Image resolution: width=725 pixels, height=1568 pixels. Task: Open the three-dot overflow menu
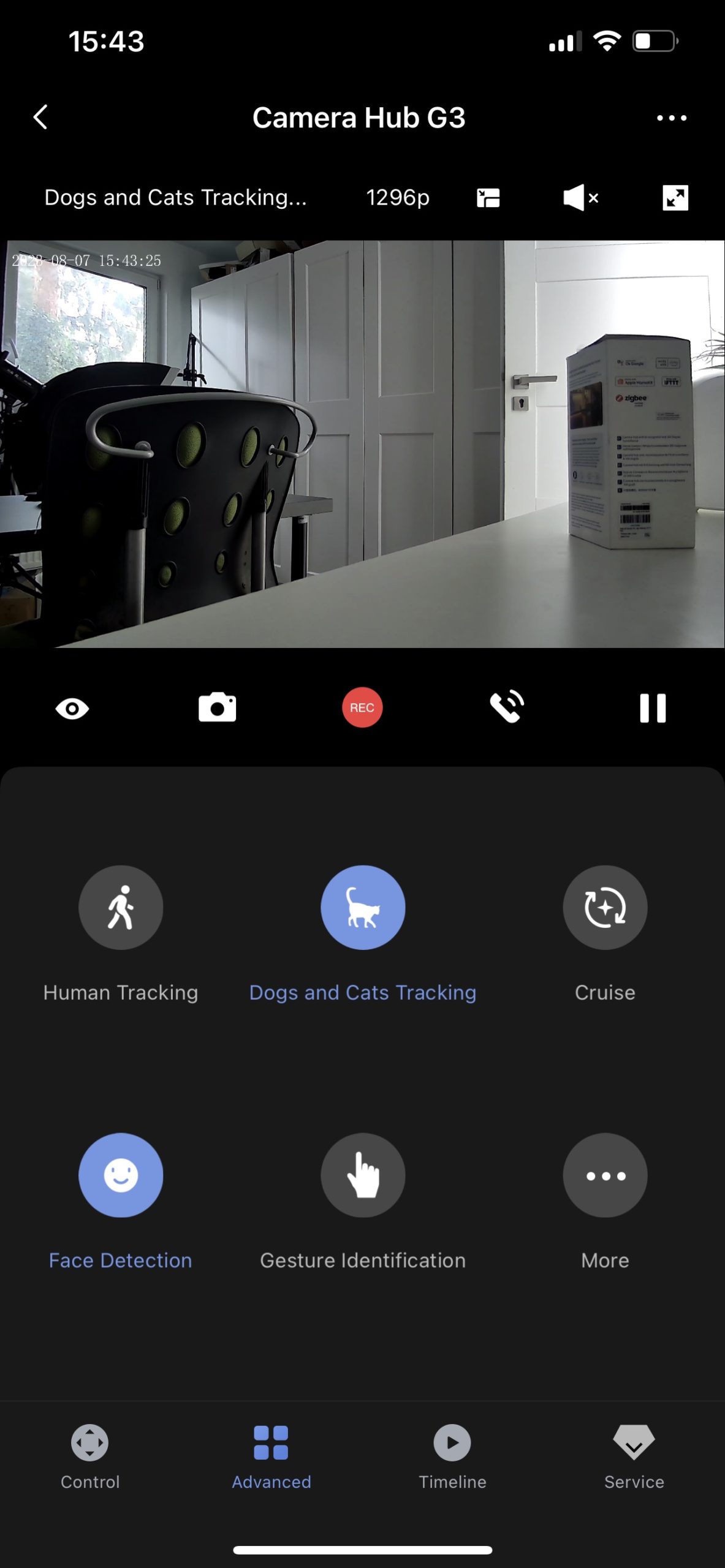[x=671, y=118]
